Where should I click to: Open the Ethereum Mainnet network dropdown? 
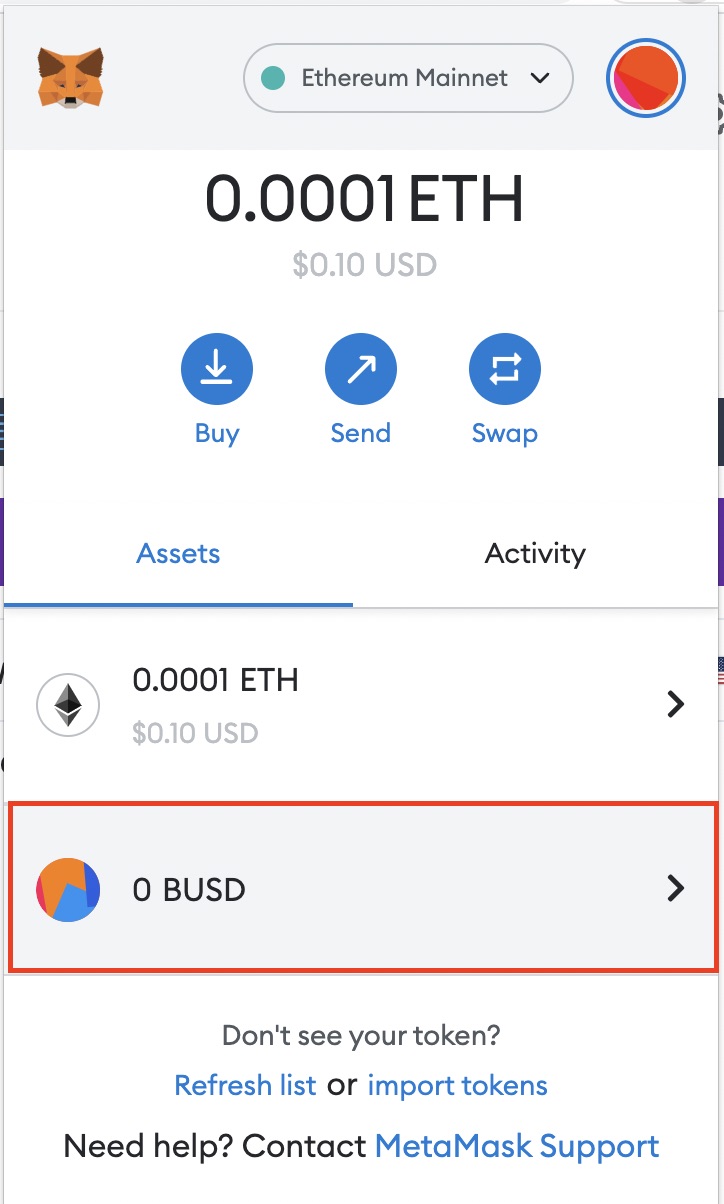(x=408, y=78)
